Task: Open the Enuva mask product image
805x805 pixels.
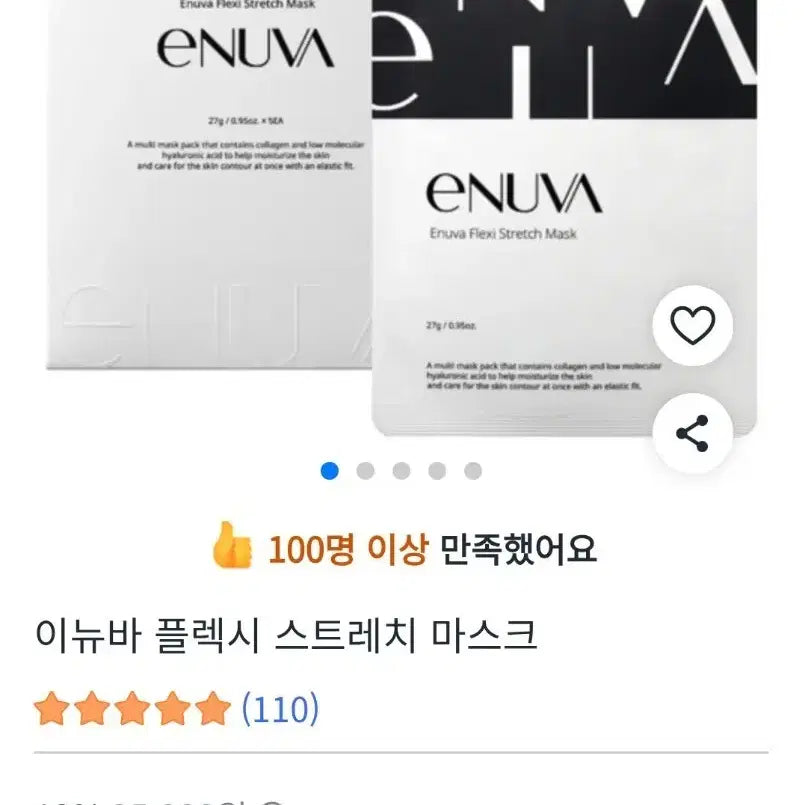Action: (x=400, y=220)
